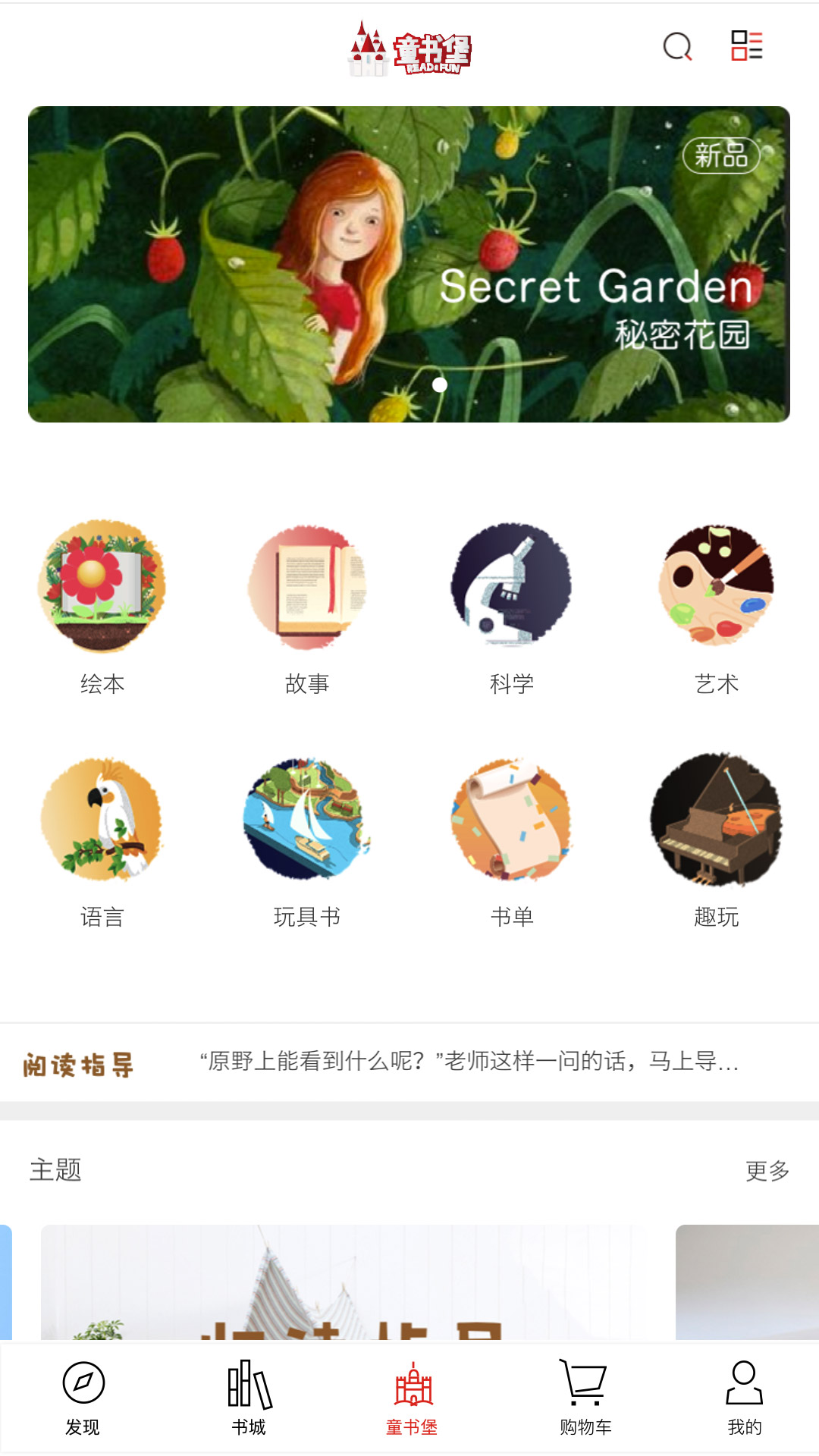
Task: Click the carousel dot indicator
Action: [438, 384]
